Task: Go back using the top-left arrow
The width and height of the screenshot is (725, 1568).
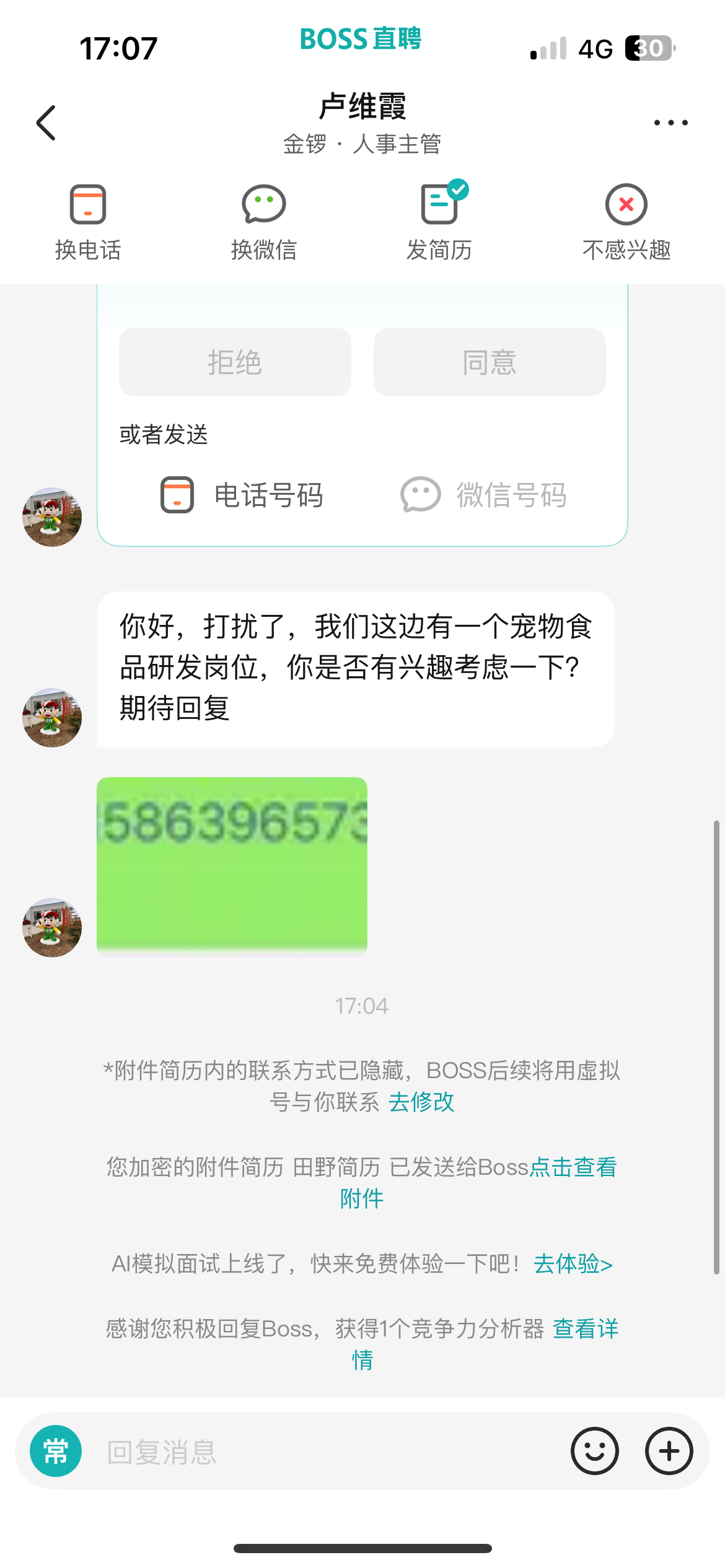Action: [x=46, y=123]
